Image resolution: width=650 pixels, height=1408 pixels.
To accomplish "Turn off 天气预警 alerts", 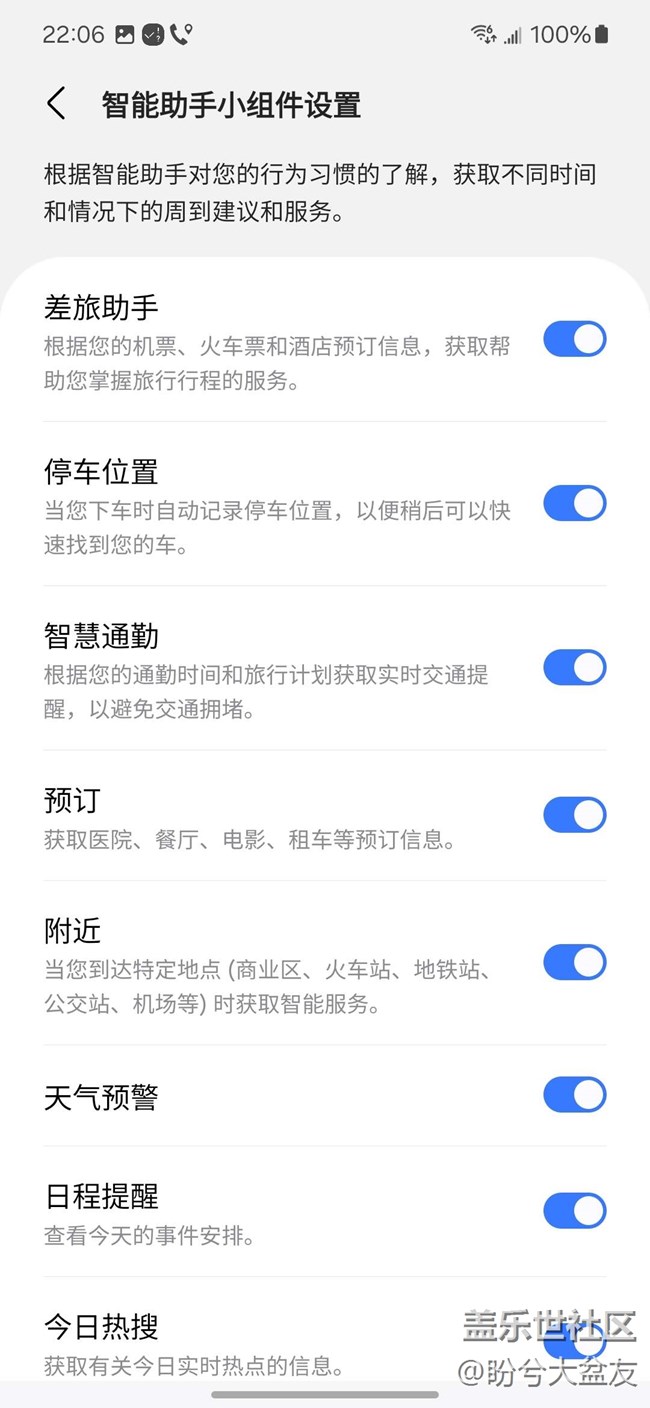I will (574, 1095).
